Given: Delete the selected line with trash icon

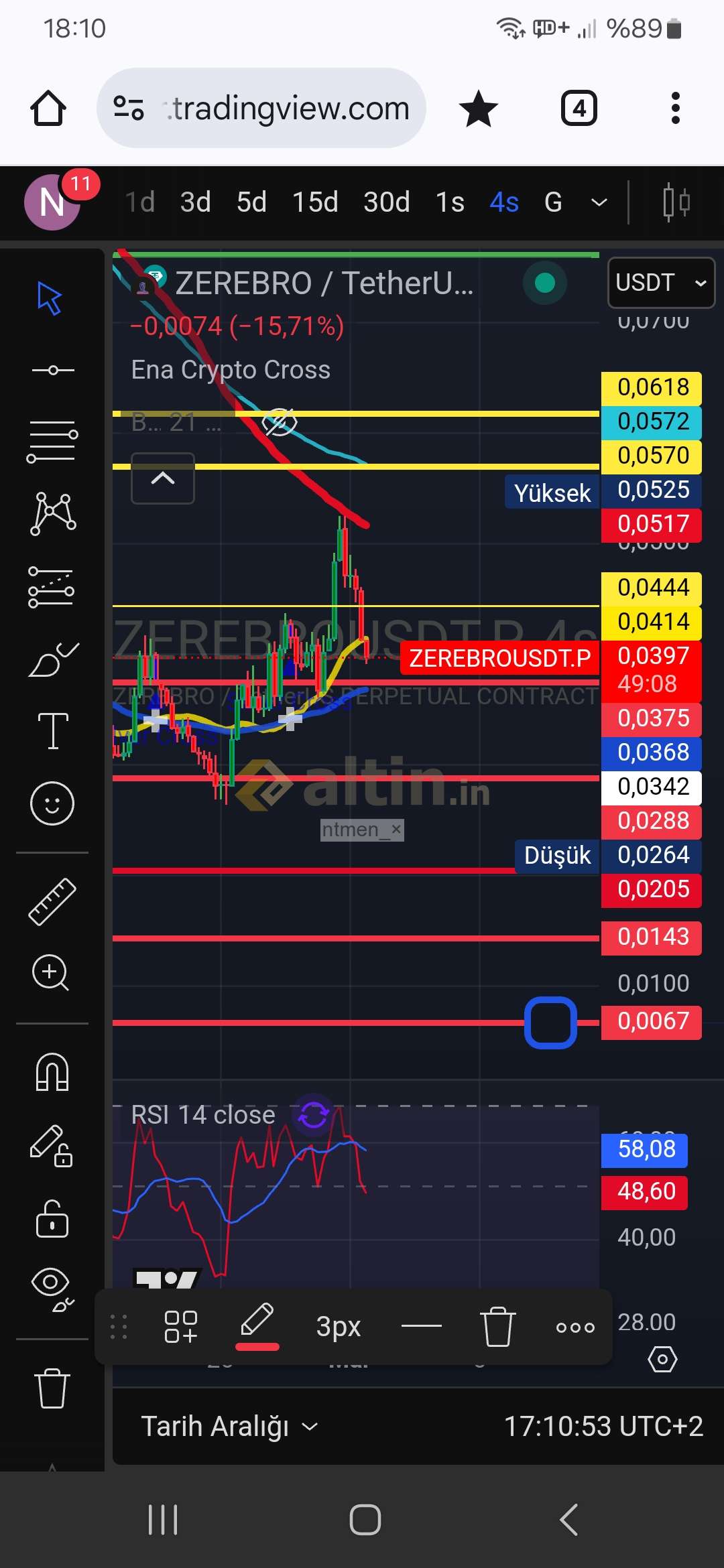Looking at the screenshot, I should pos(497,1326).
